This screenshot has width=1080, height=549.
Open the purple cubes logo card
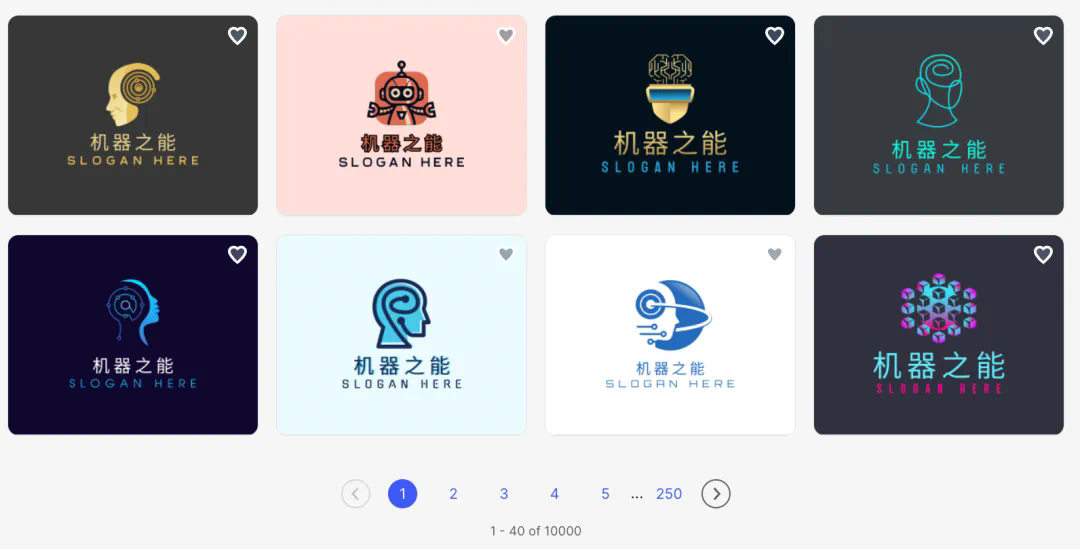coord(938,335)
